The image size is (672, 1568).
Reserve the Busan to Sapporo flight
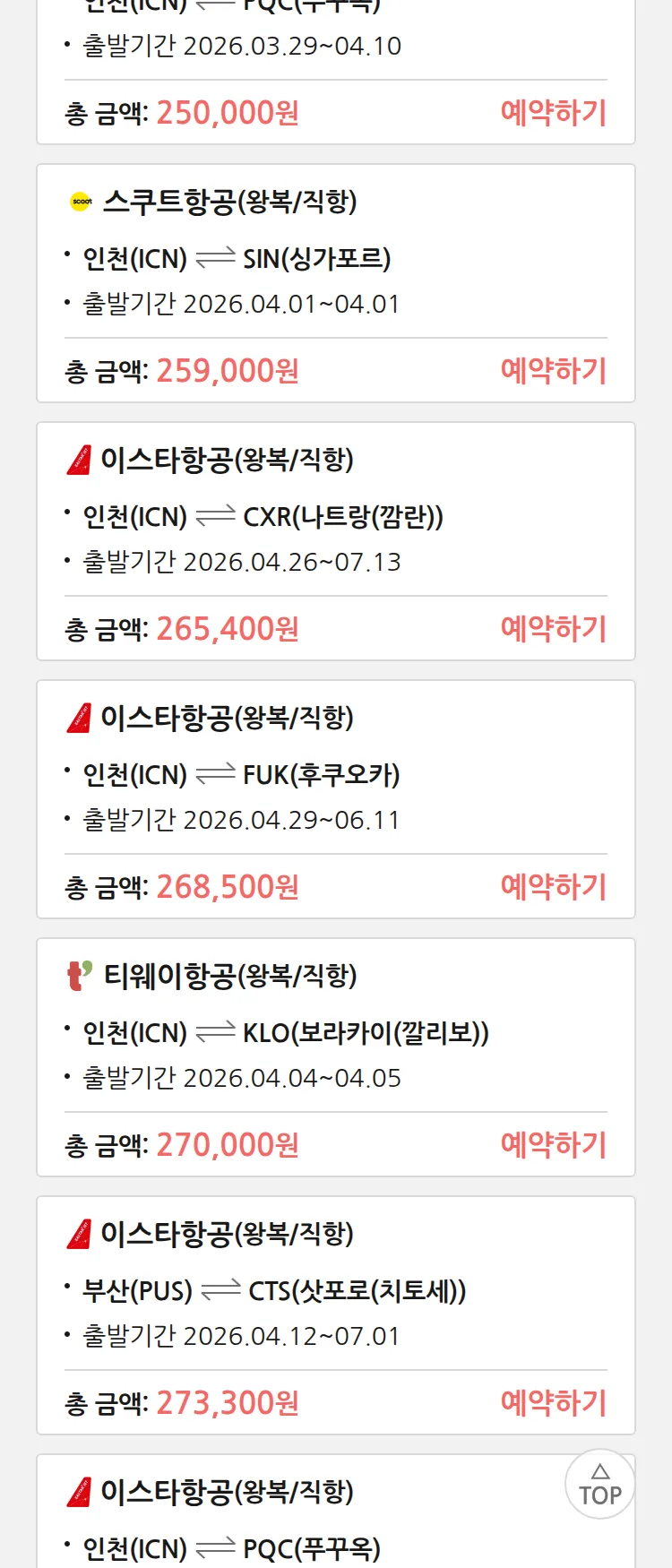(553, 1403)
